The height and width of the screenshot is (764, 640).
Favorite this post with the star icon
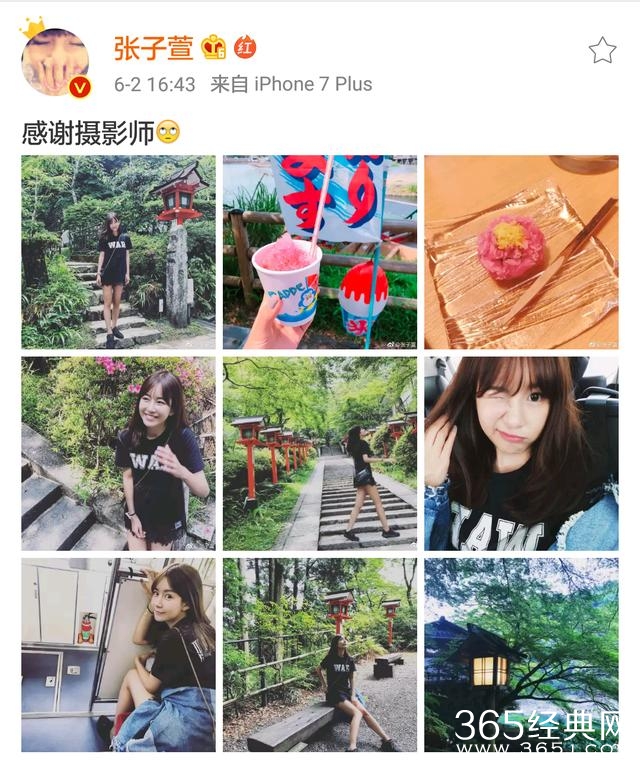tap(601, 51)
